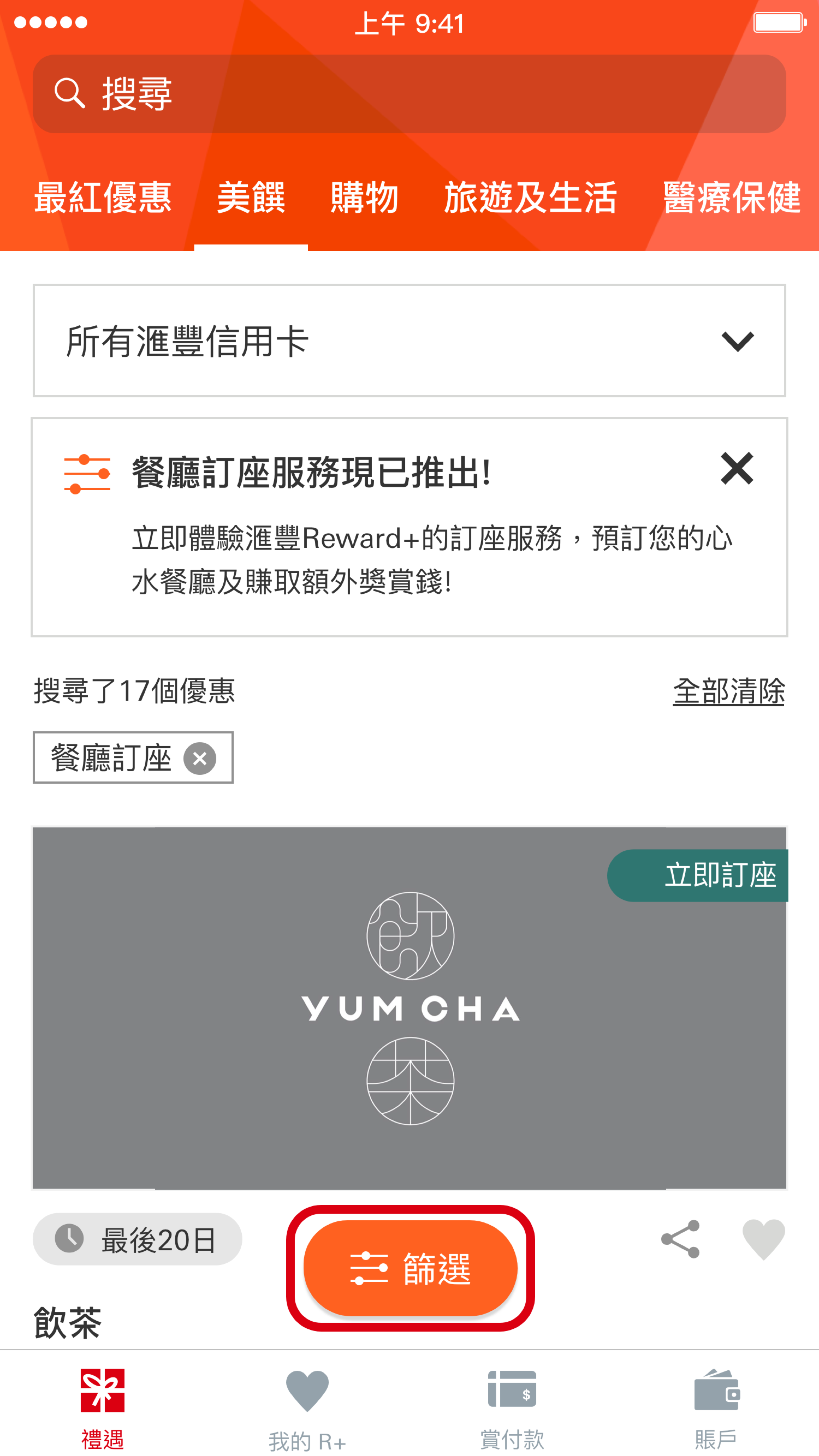Screen dimensions: 819x1456
Task: Tap the 搜尋 search field
Action: click(x=409, y=94)
